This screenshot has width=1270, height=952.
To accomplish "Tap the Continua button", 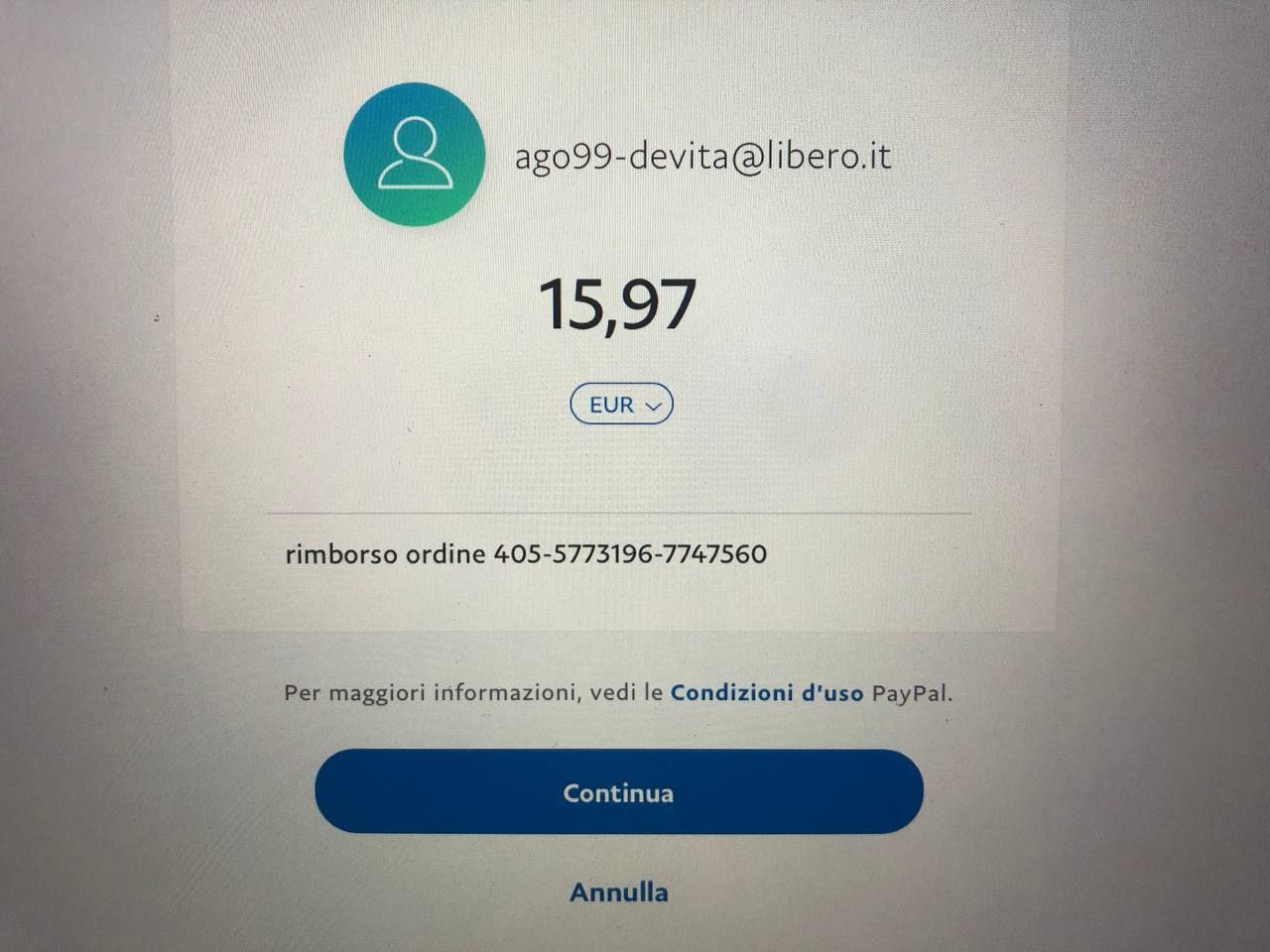I will click(618, 791).
